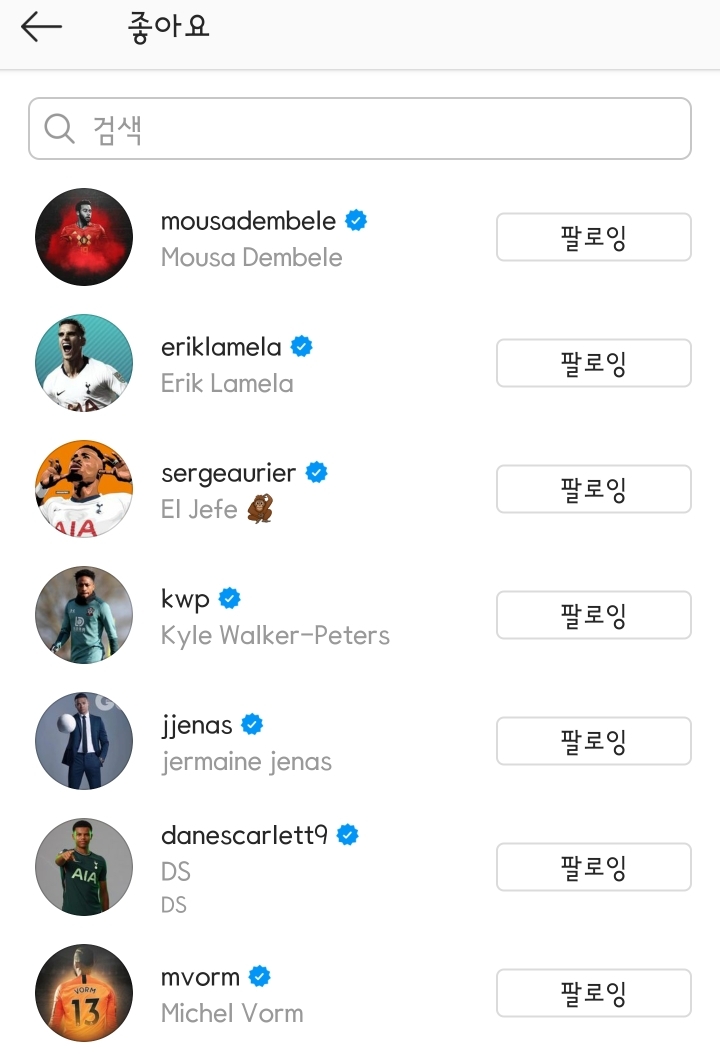Viewport: 720px width, 1054px height.
Task: Tap the 검색 search field
Action: (360, 129)
